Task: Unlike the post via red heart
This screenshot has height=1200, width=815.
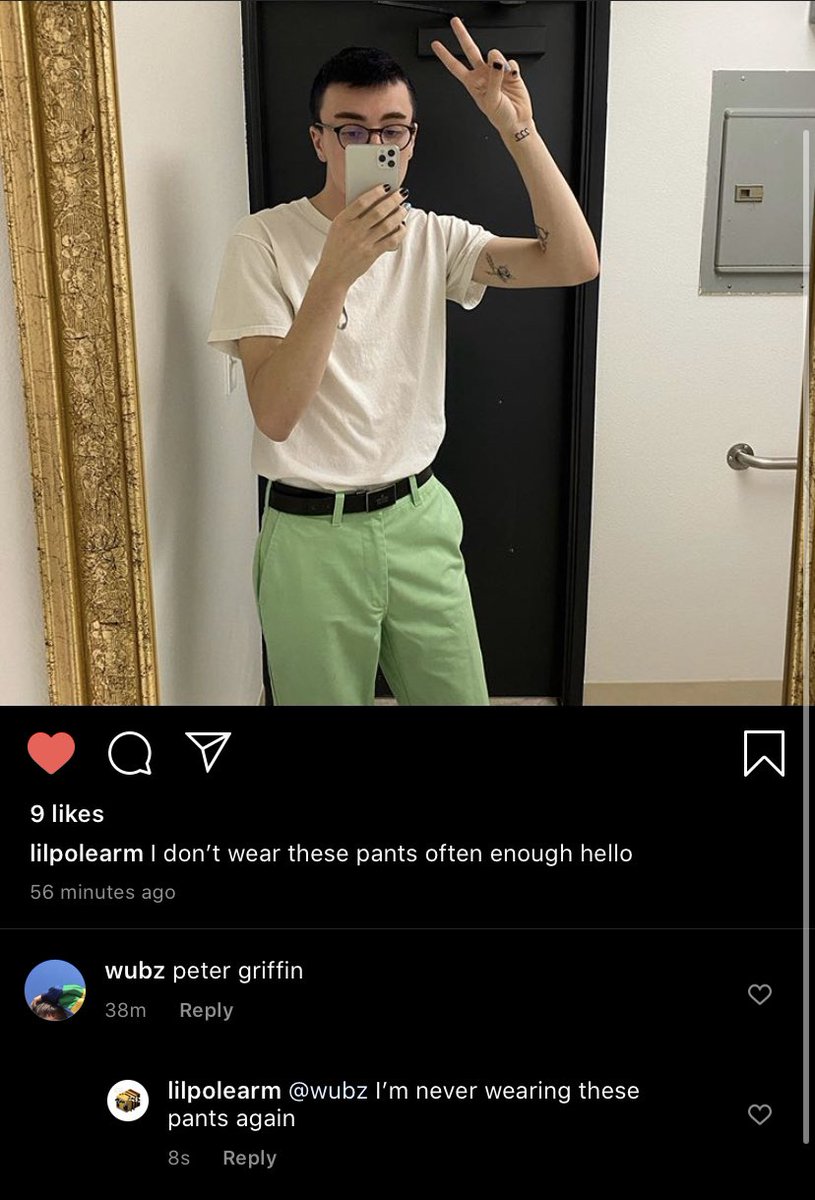Action: pos(51,753)
